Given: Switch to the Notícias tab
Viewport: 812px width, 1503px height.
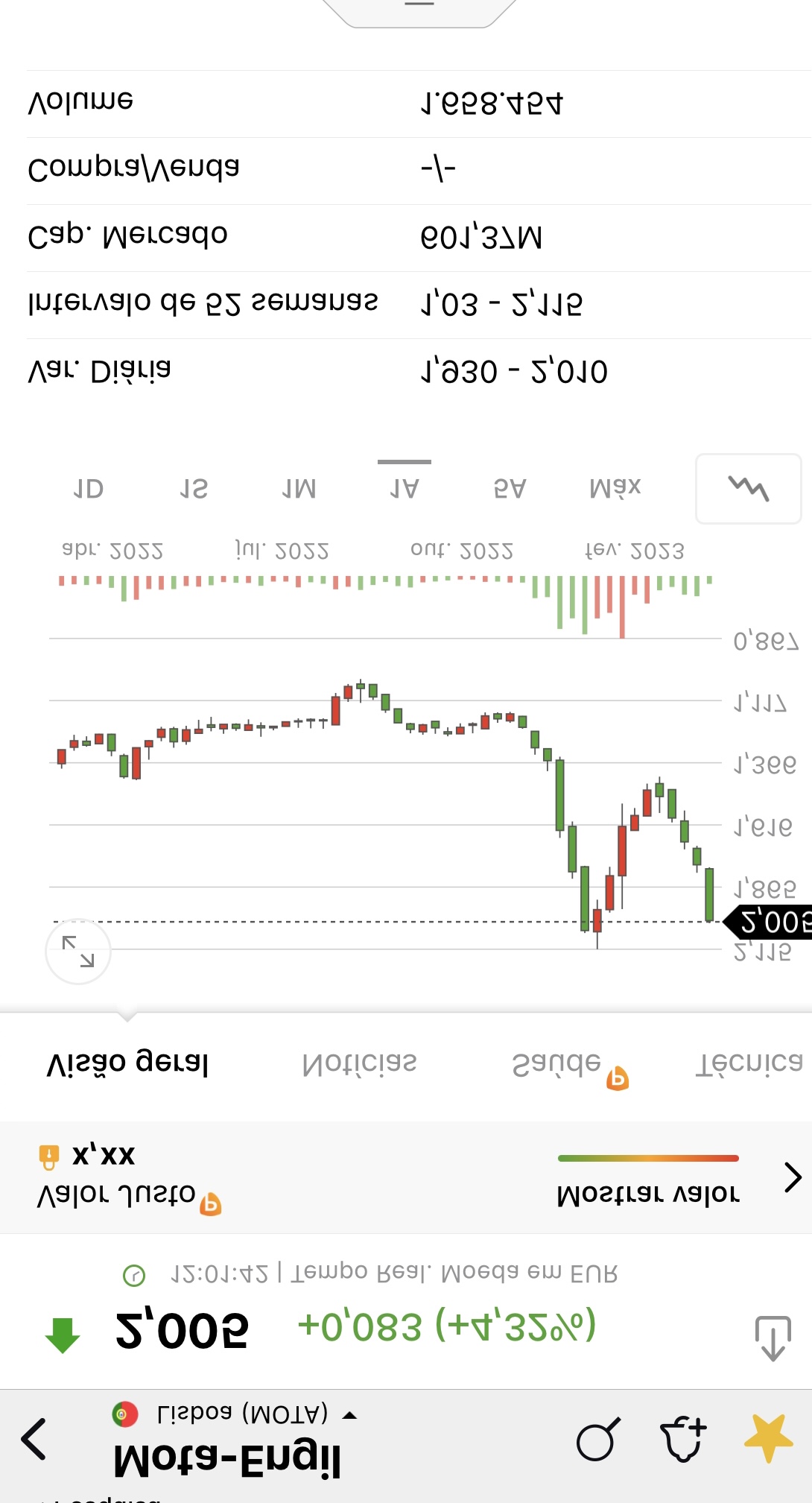Looking at the screenshot, I should pos(359,1063).
